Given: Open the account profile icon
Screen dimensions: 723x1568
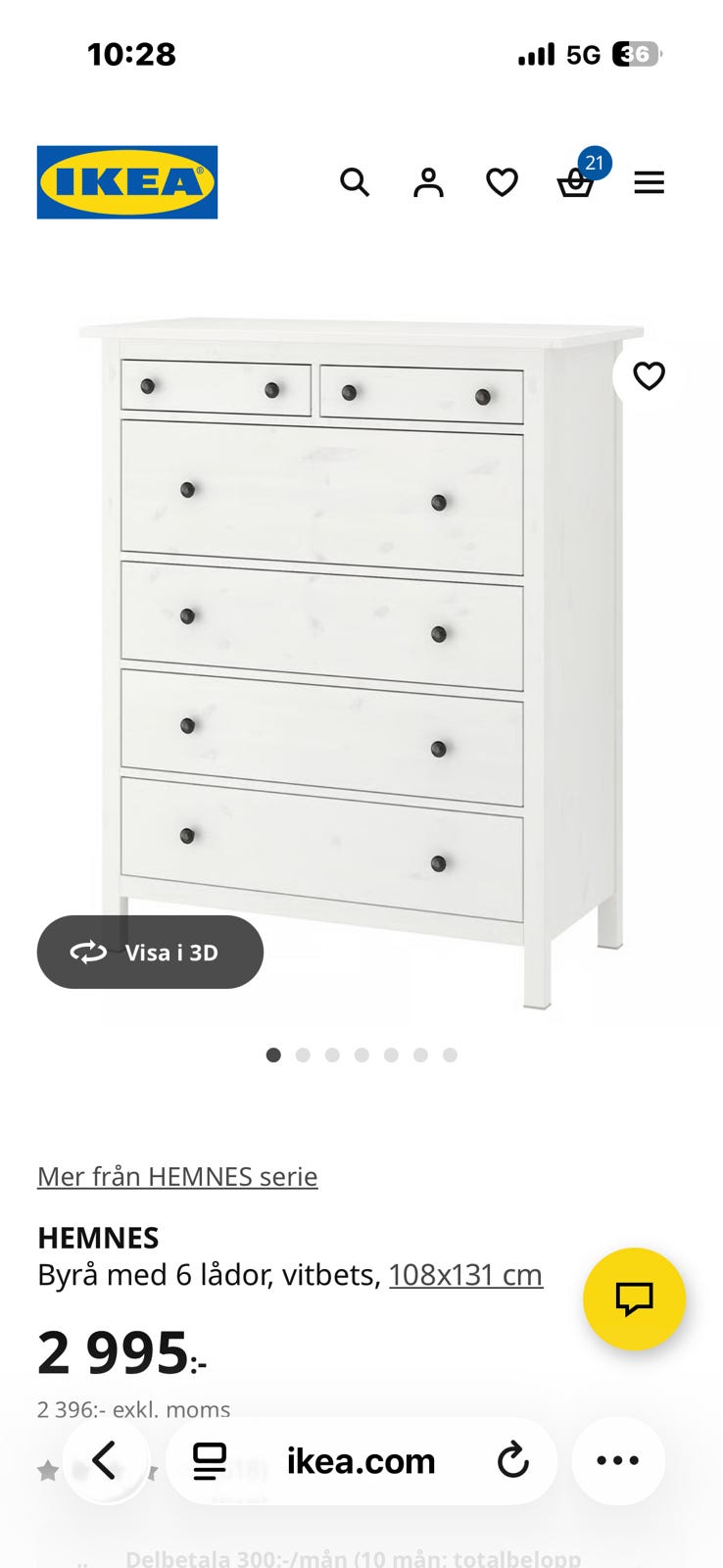Looking at the screenshot, I should 428,182.
